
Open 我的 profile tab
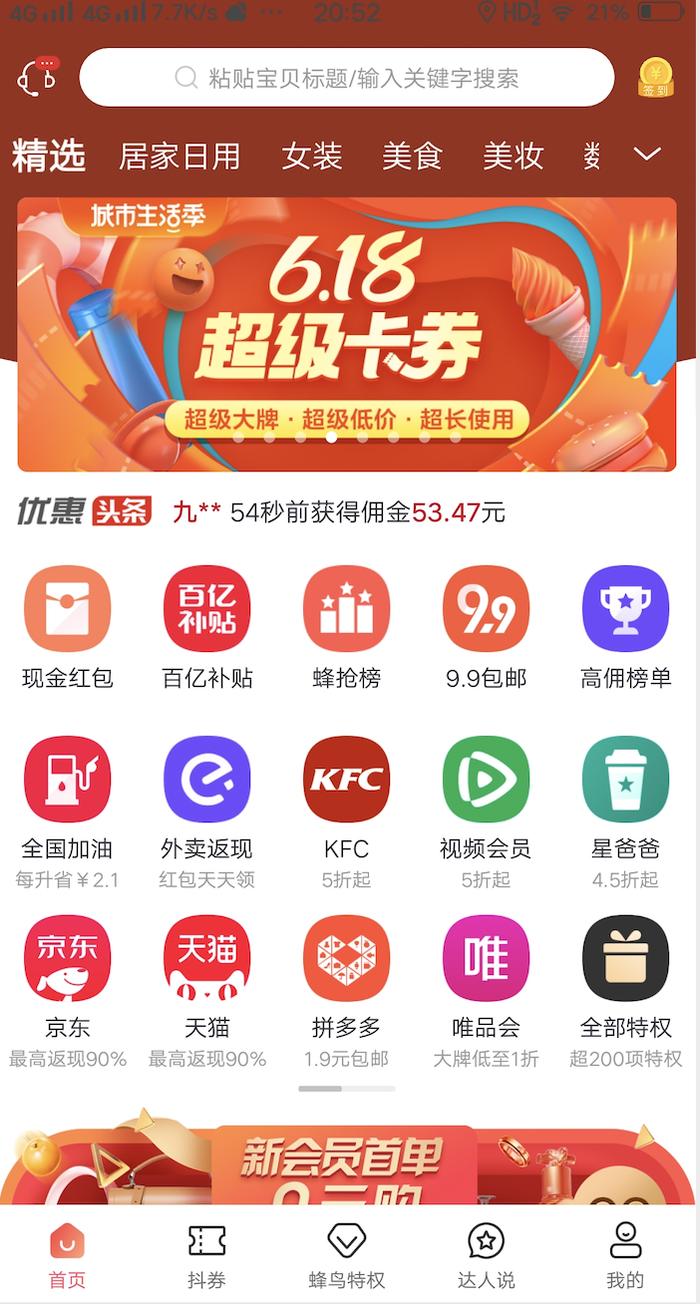(625, 1255)
